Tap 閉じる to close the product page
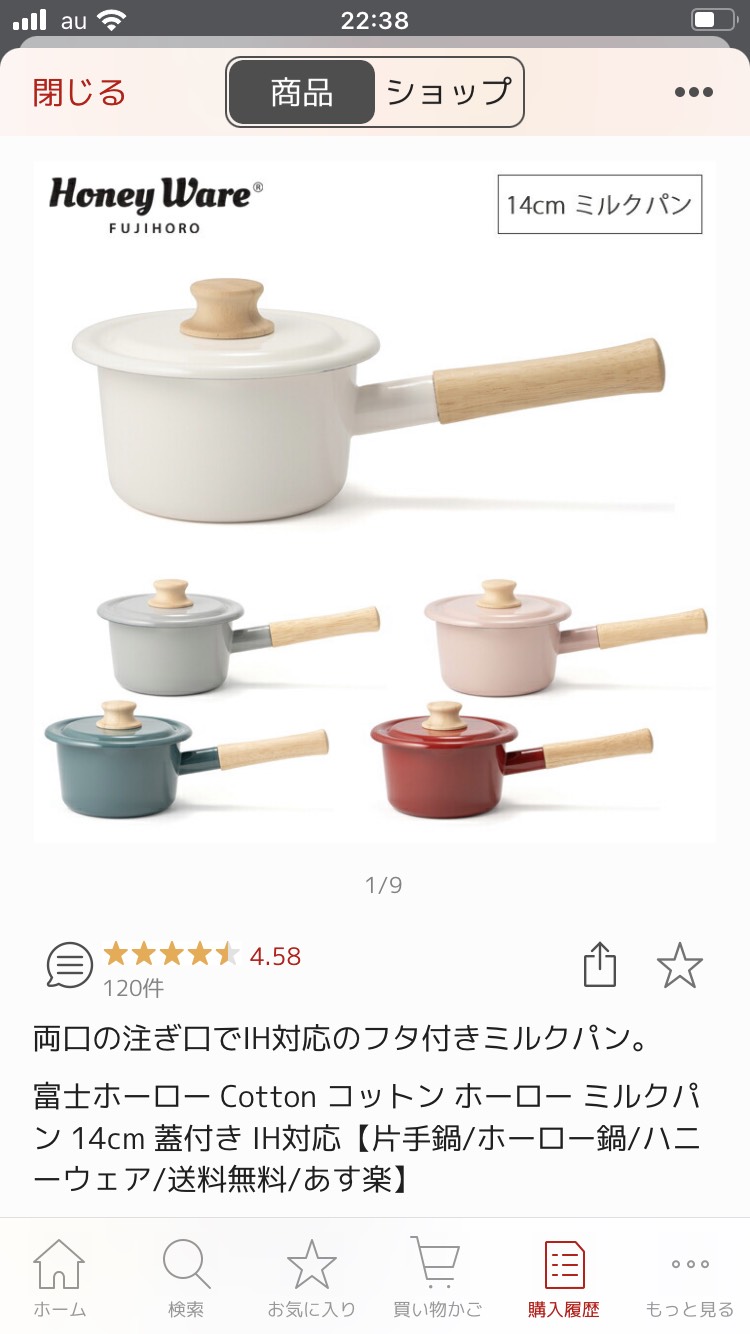This screenshot has width=750, height=1334. pos(80,92)
